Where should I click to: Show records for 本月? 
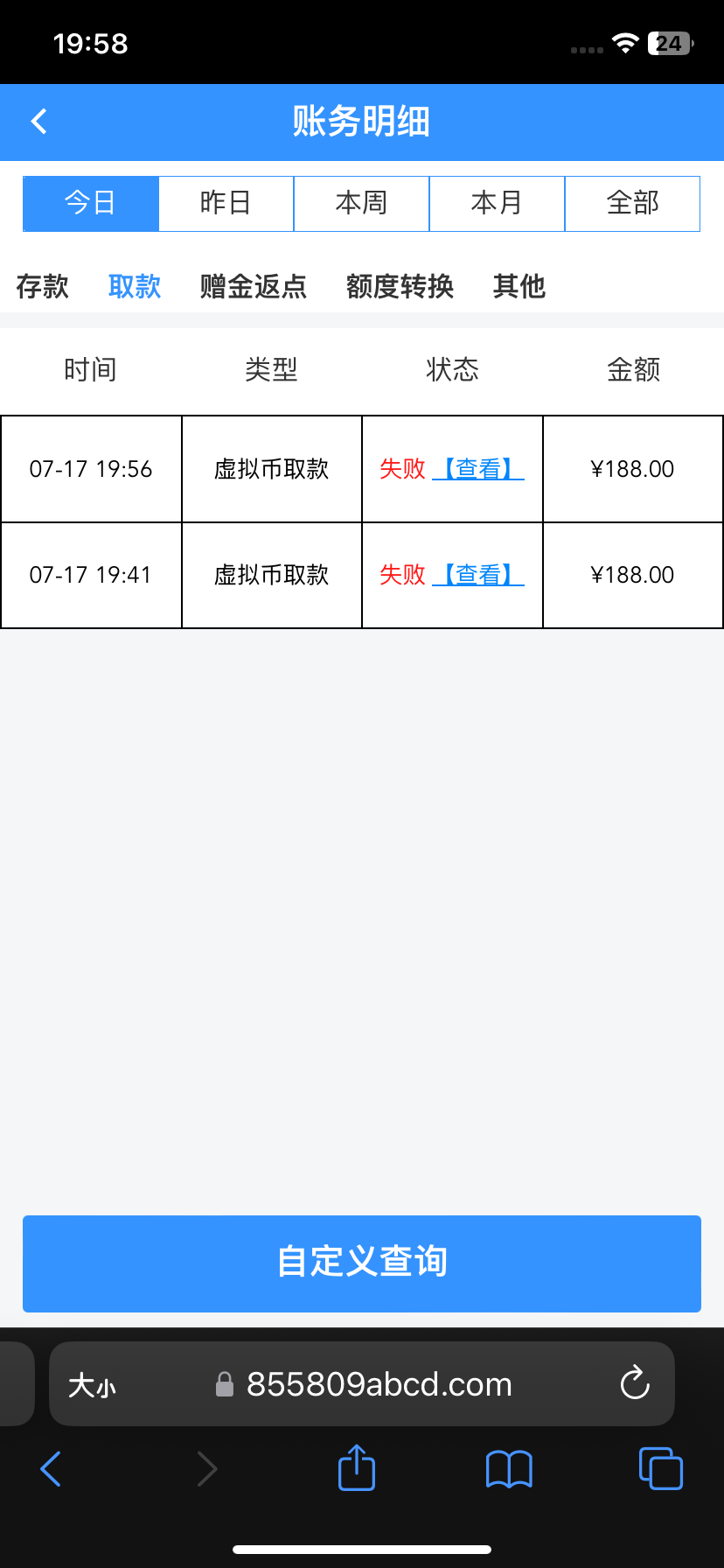click(x=497, y=203)
